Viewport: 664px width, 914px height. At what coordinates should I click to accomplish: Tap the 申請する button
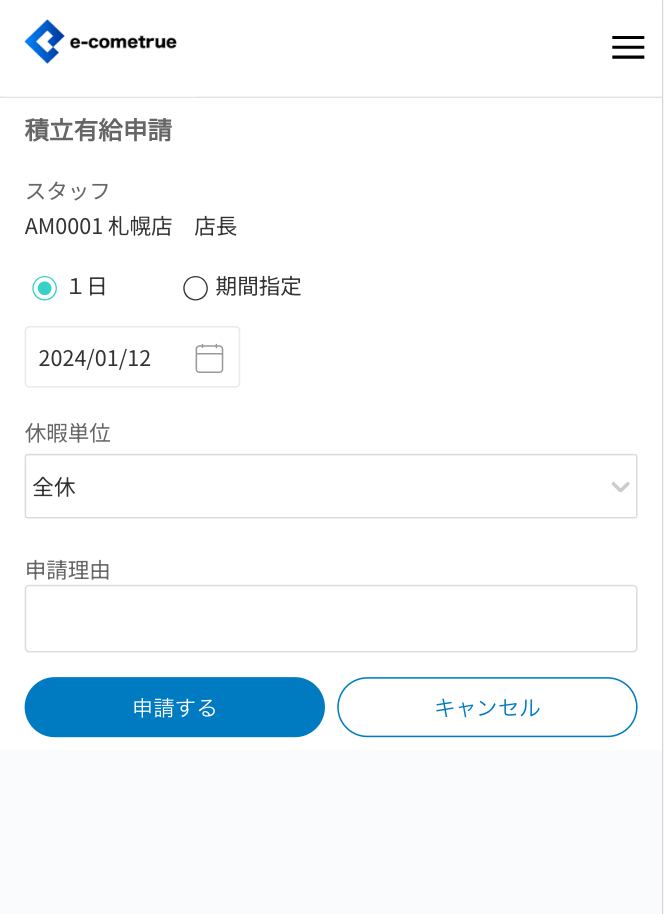[x=175, y=707]
